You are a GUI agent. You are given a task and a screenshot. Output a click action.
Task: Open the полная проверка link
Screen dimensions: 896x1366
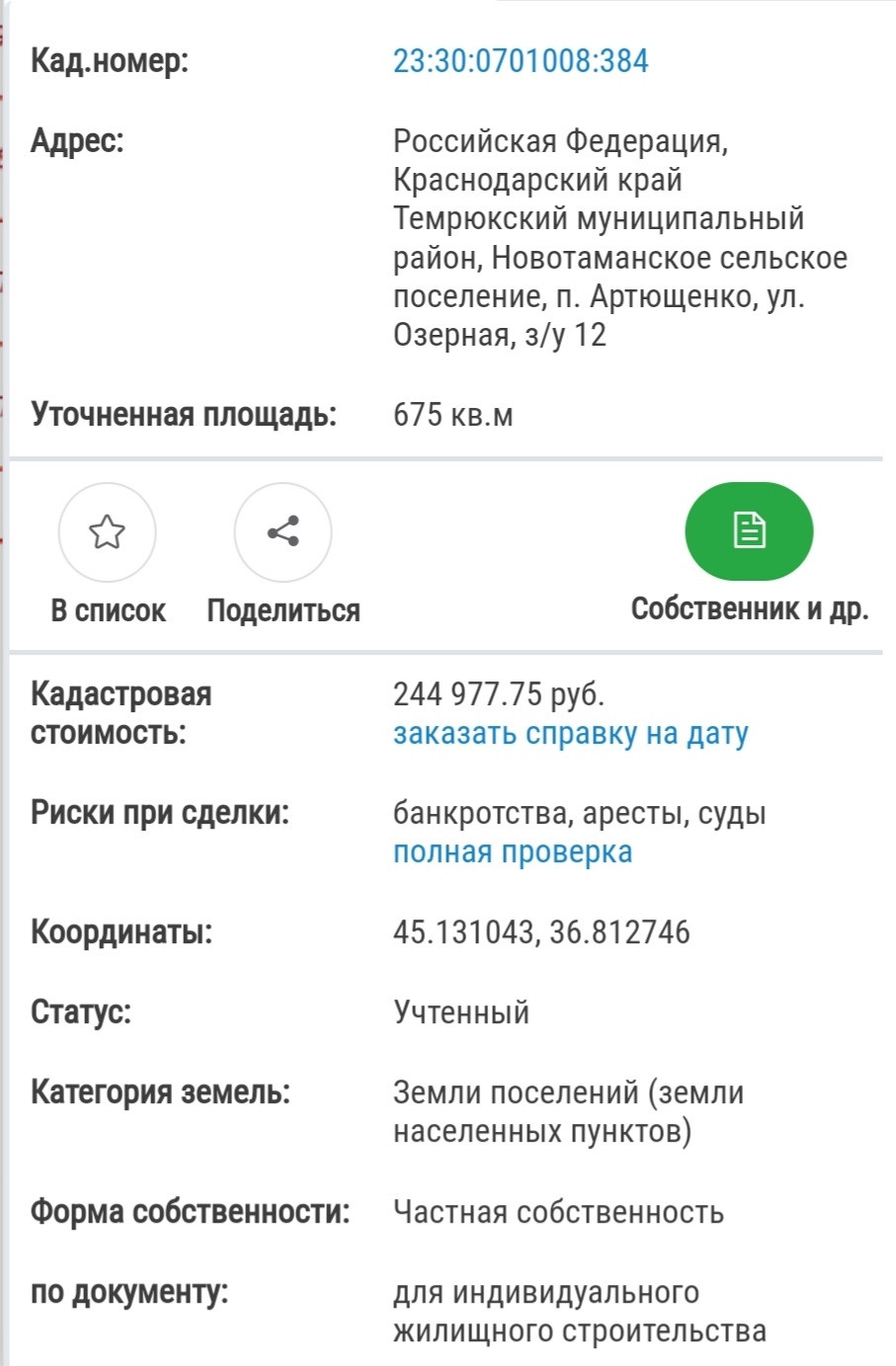click(512, 851)
